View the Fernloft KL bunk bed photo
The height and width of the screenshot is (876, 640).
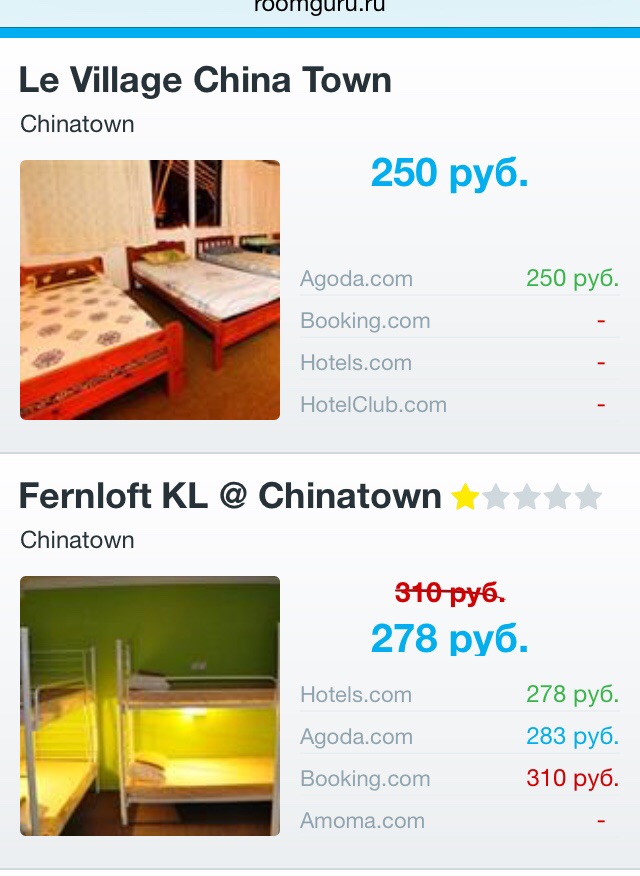point(150,706)
